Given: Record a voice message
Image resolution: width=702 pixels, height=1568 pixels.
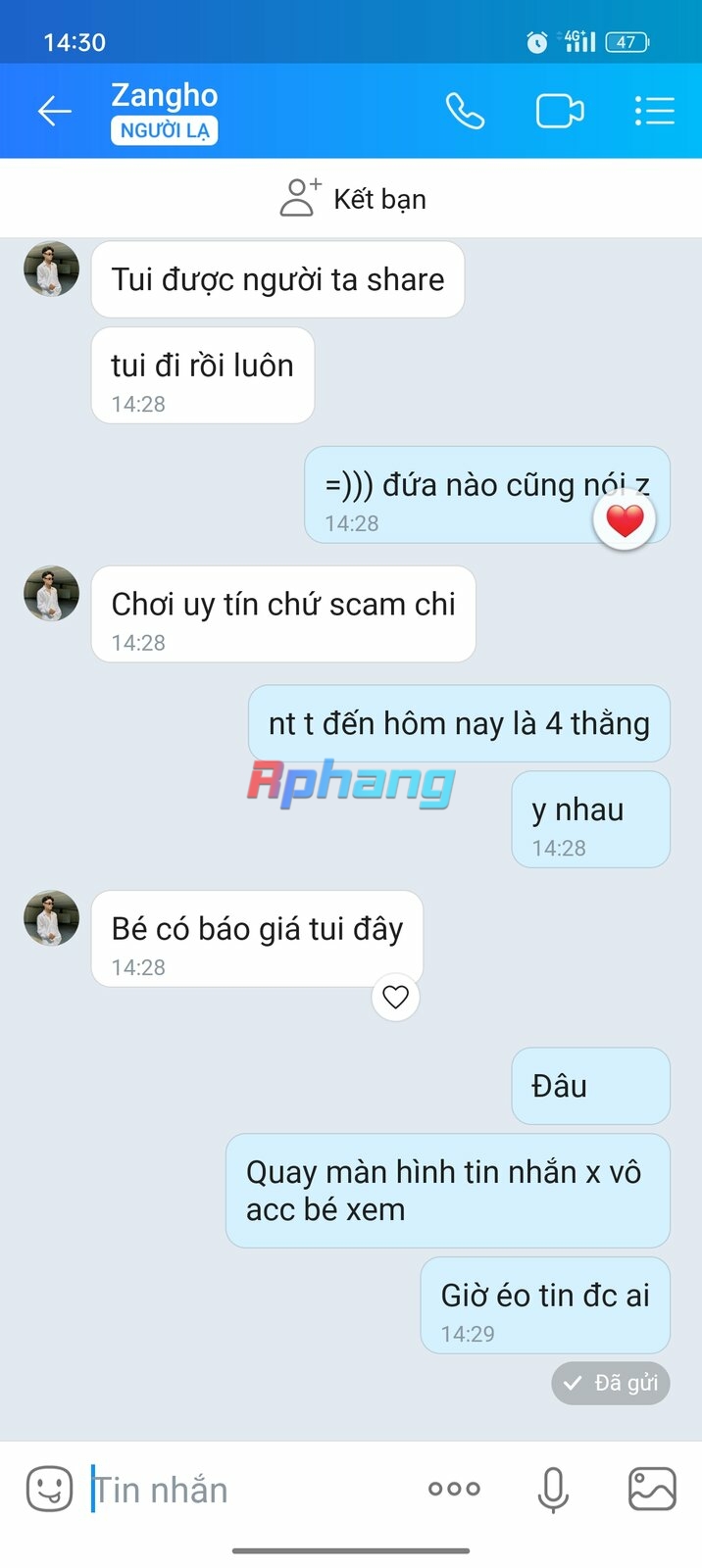Looking at the screenshot, I should point(553,1491).
